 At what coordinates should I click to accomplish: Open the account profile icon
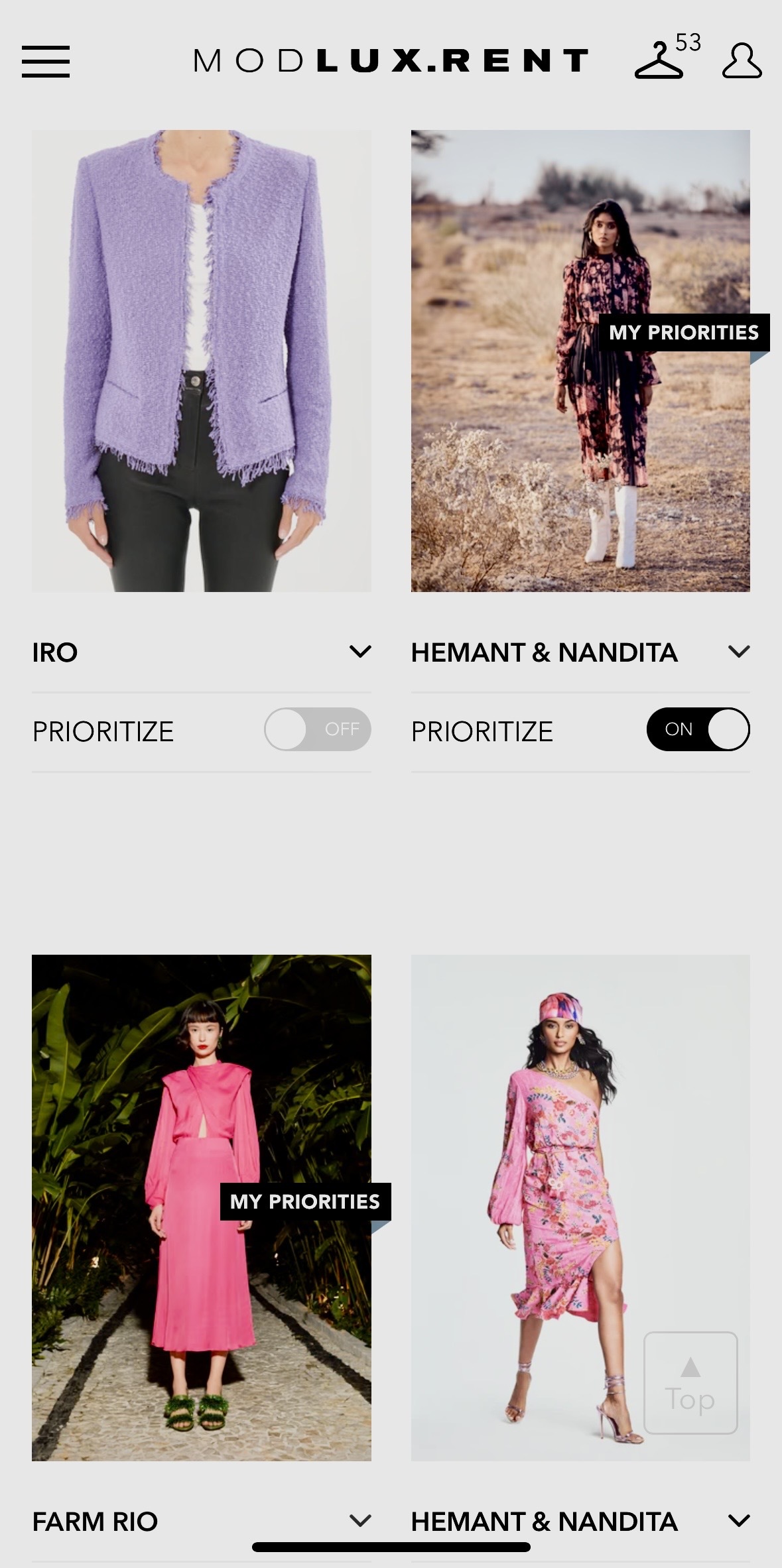[x=742, y=61]
